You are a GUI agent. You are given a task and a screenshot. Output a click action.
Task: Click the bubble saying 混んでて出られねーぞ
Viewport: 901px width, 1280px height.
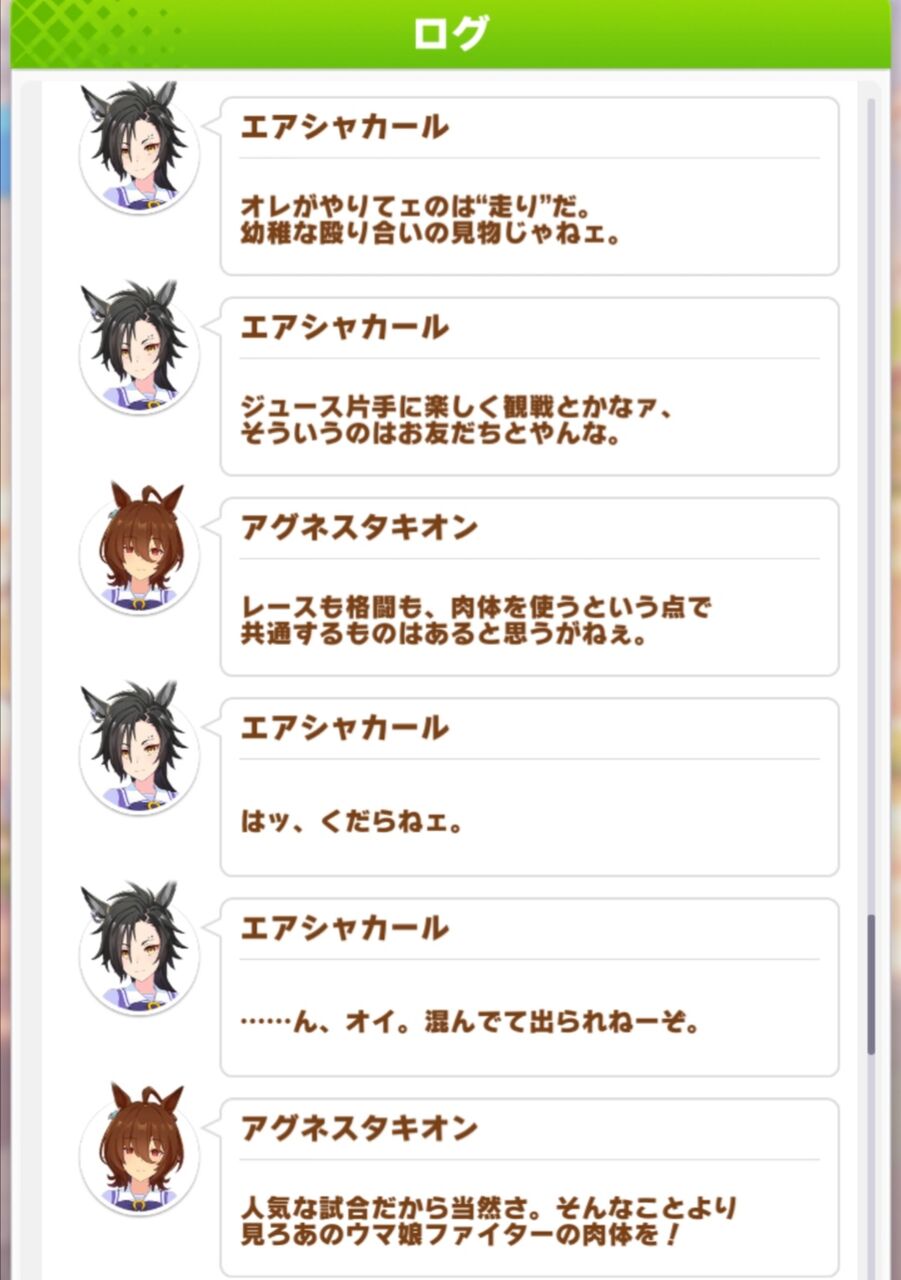click(x=530, y=985)
